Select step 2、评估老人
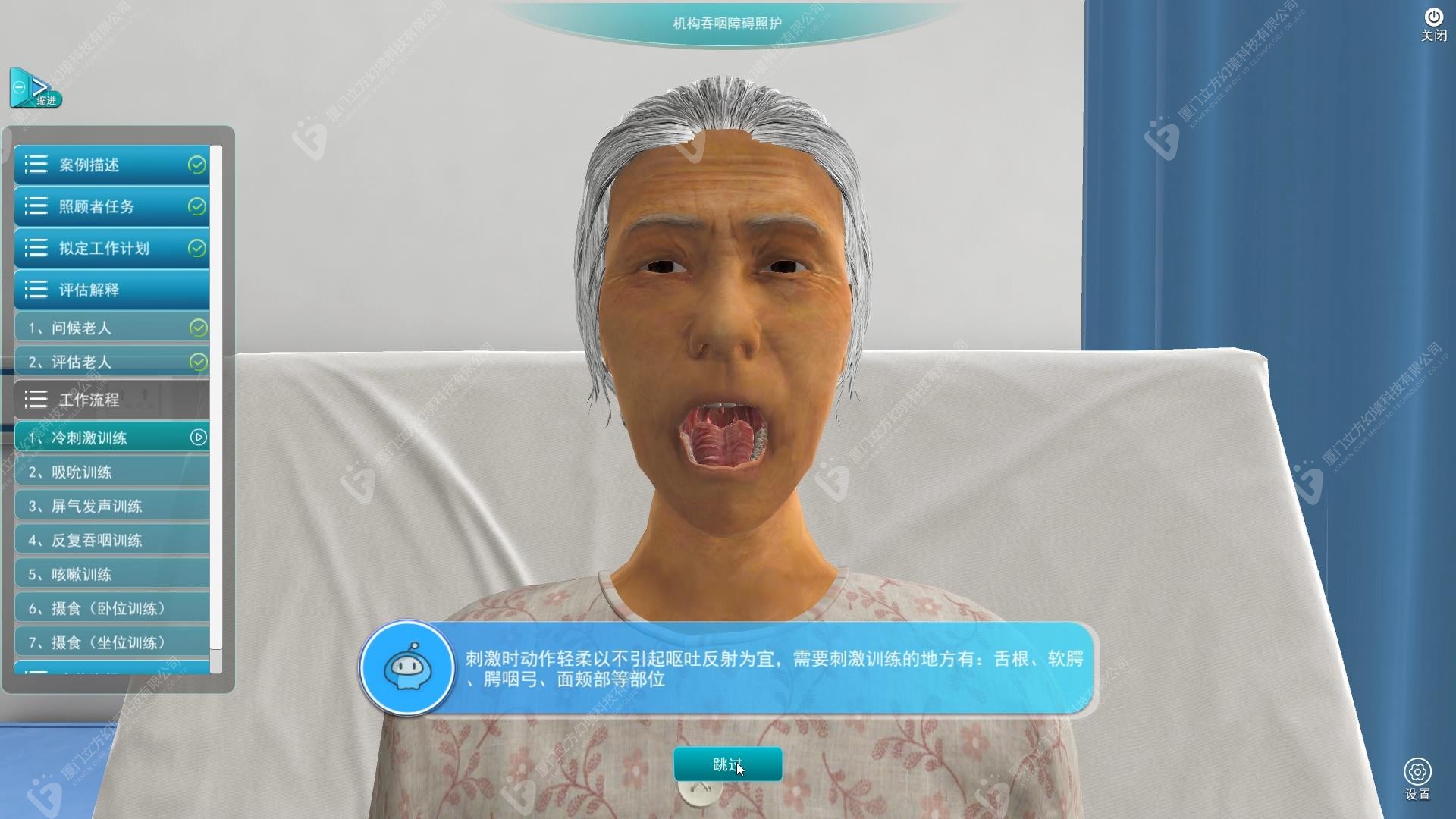The image size is (1456, 819). tap(112, 362)
